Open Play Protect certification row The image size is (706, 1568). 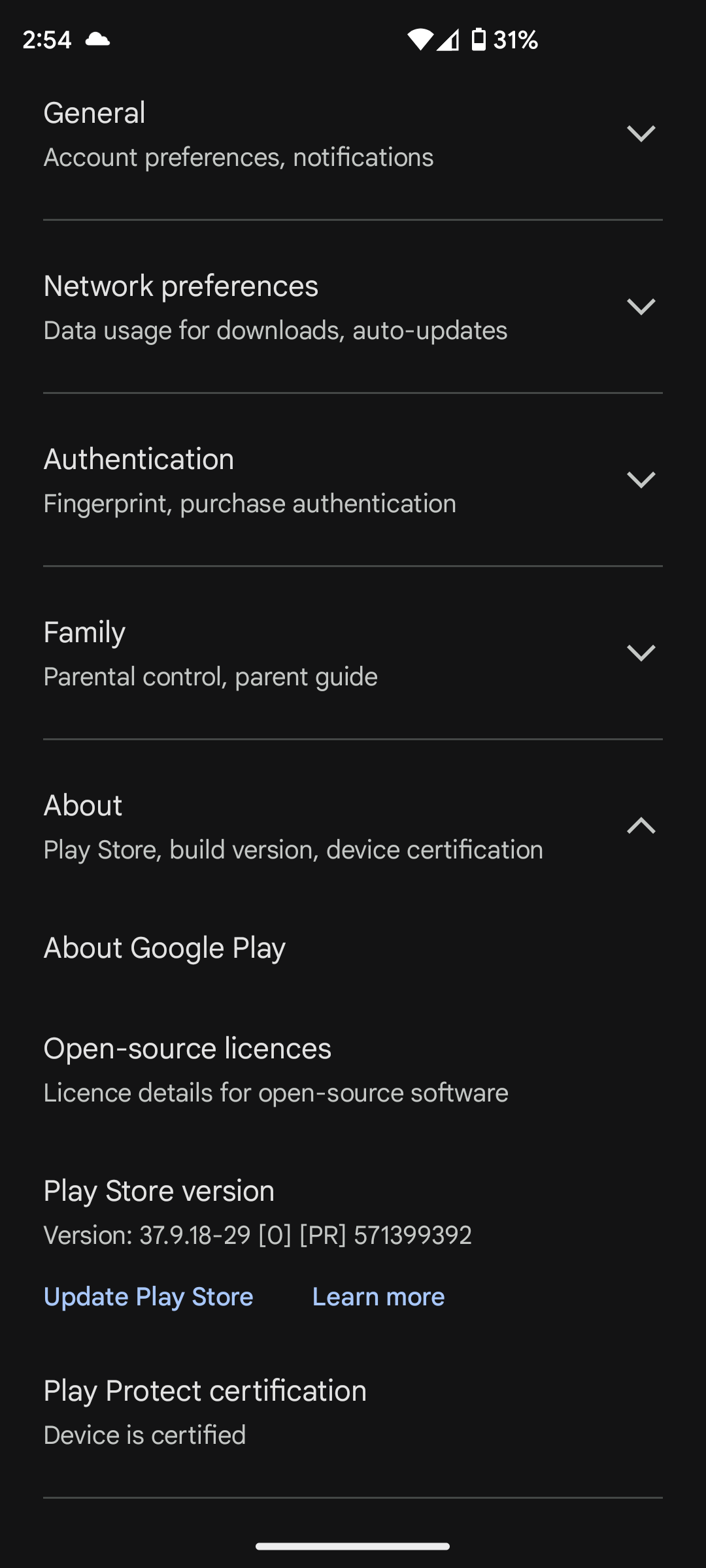click(x=205, y=1412)
